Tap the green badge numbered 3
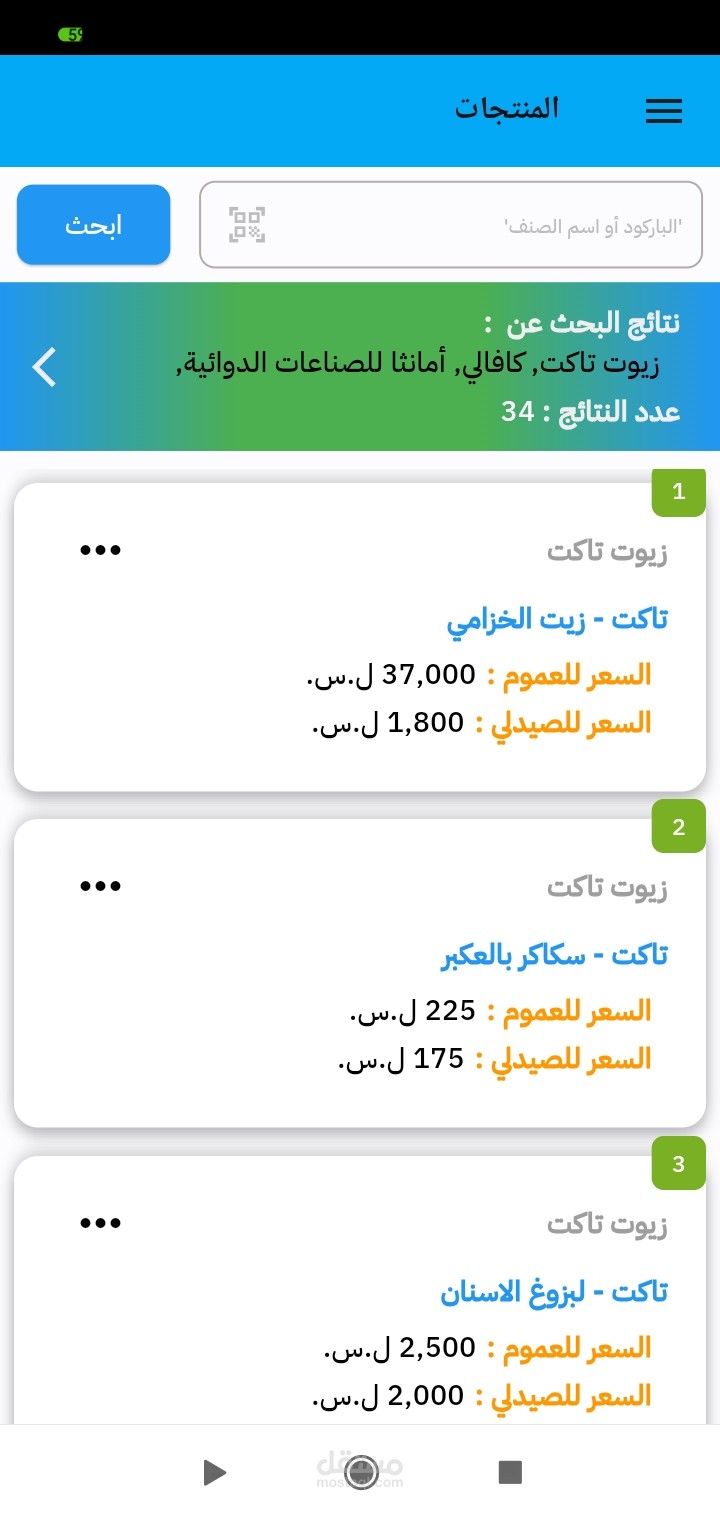Screen dimensions: 720x1520 coord(678,1163)
